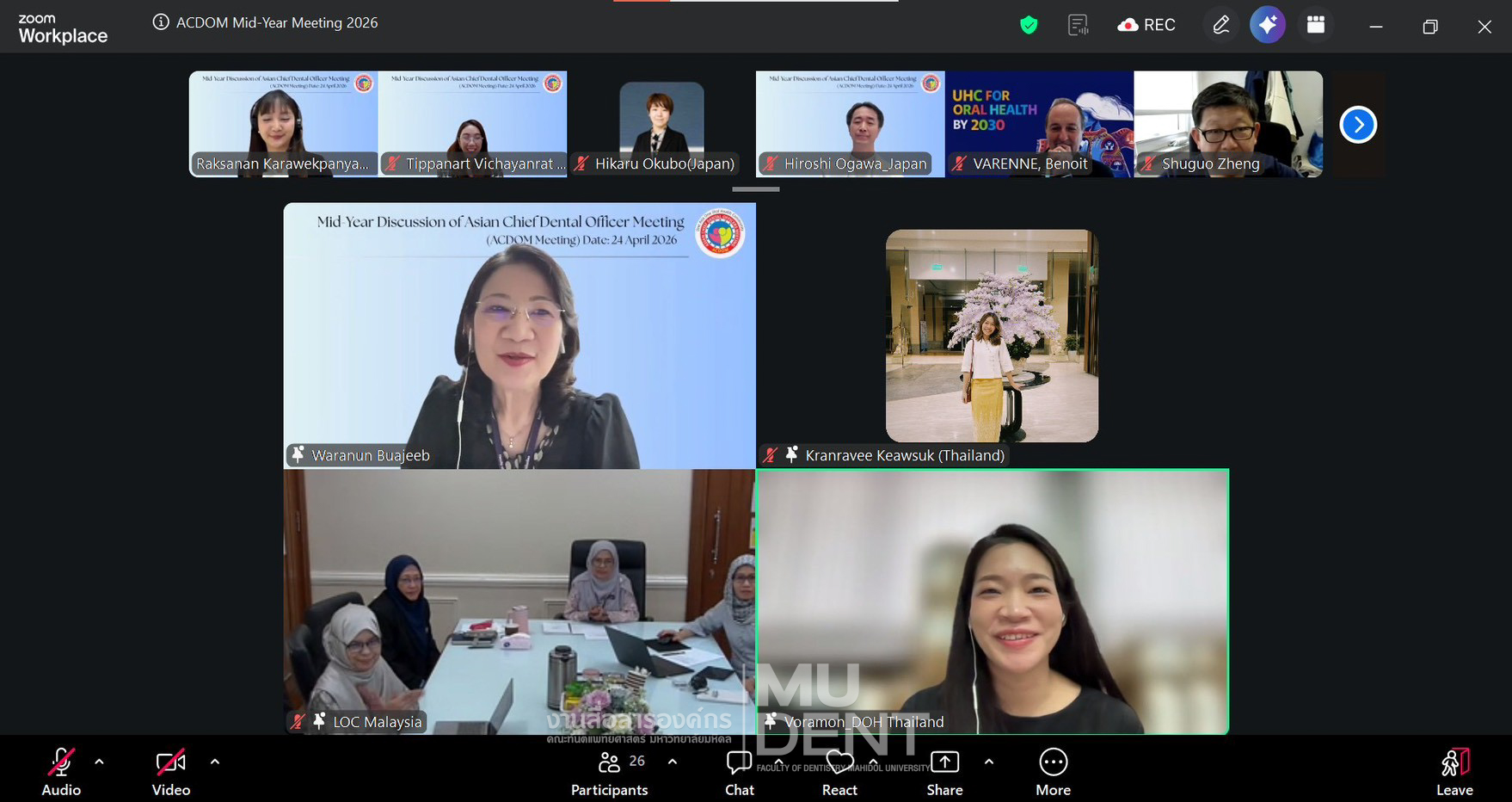
Task: Open the AI Companion sparkle icon
Action: (1267, 25)
